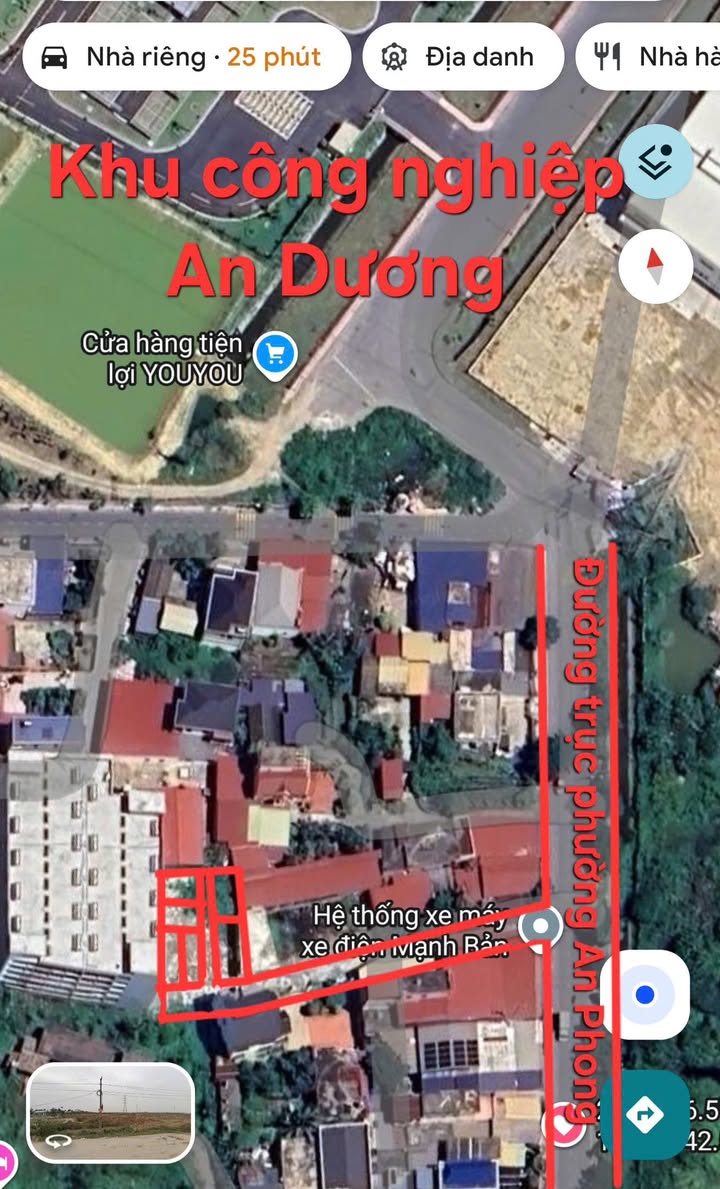720x1189 pixels.
Task: Select the Nhà hàng chip
Action: point(649,57)
